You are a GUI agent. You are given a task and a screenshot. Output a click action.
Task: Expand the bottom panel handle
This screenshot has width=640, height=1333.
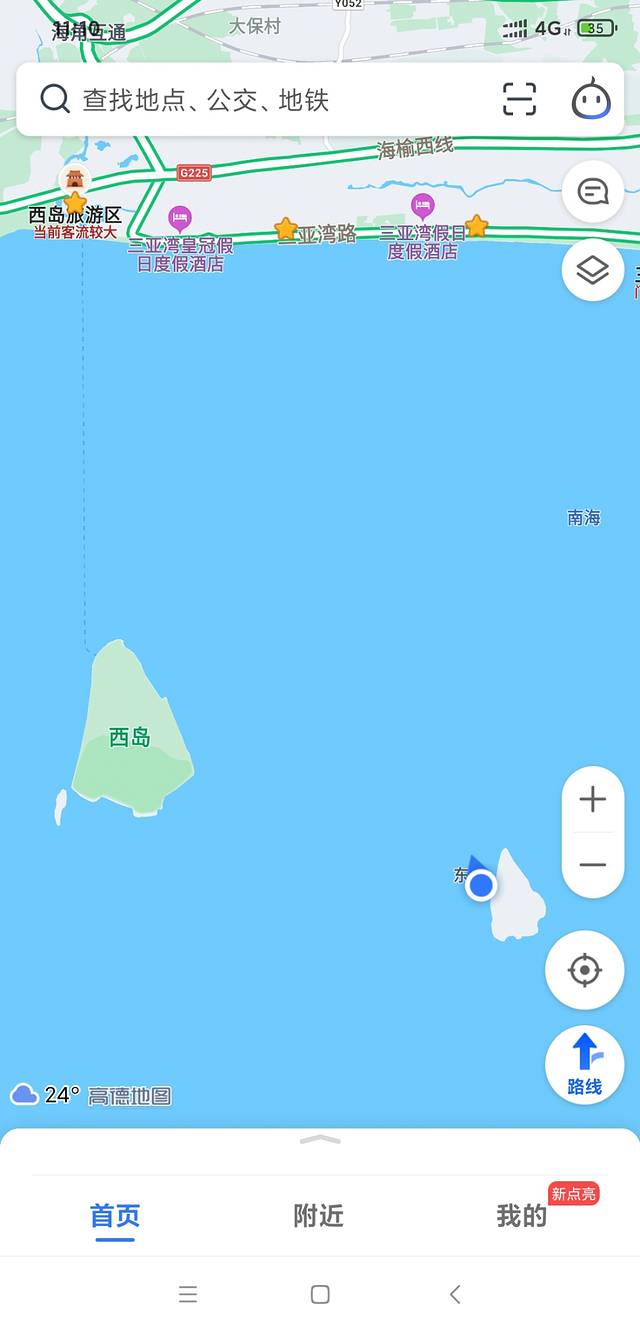[x=320, y=1139]
